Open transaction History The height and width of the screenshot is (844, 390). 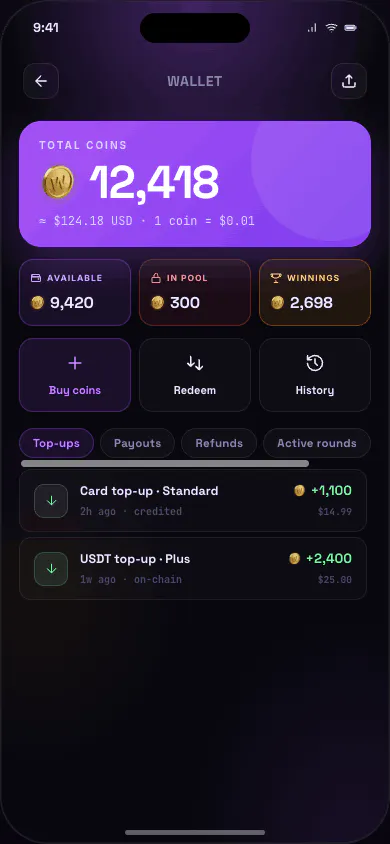click(x=315, y=375)
